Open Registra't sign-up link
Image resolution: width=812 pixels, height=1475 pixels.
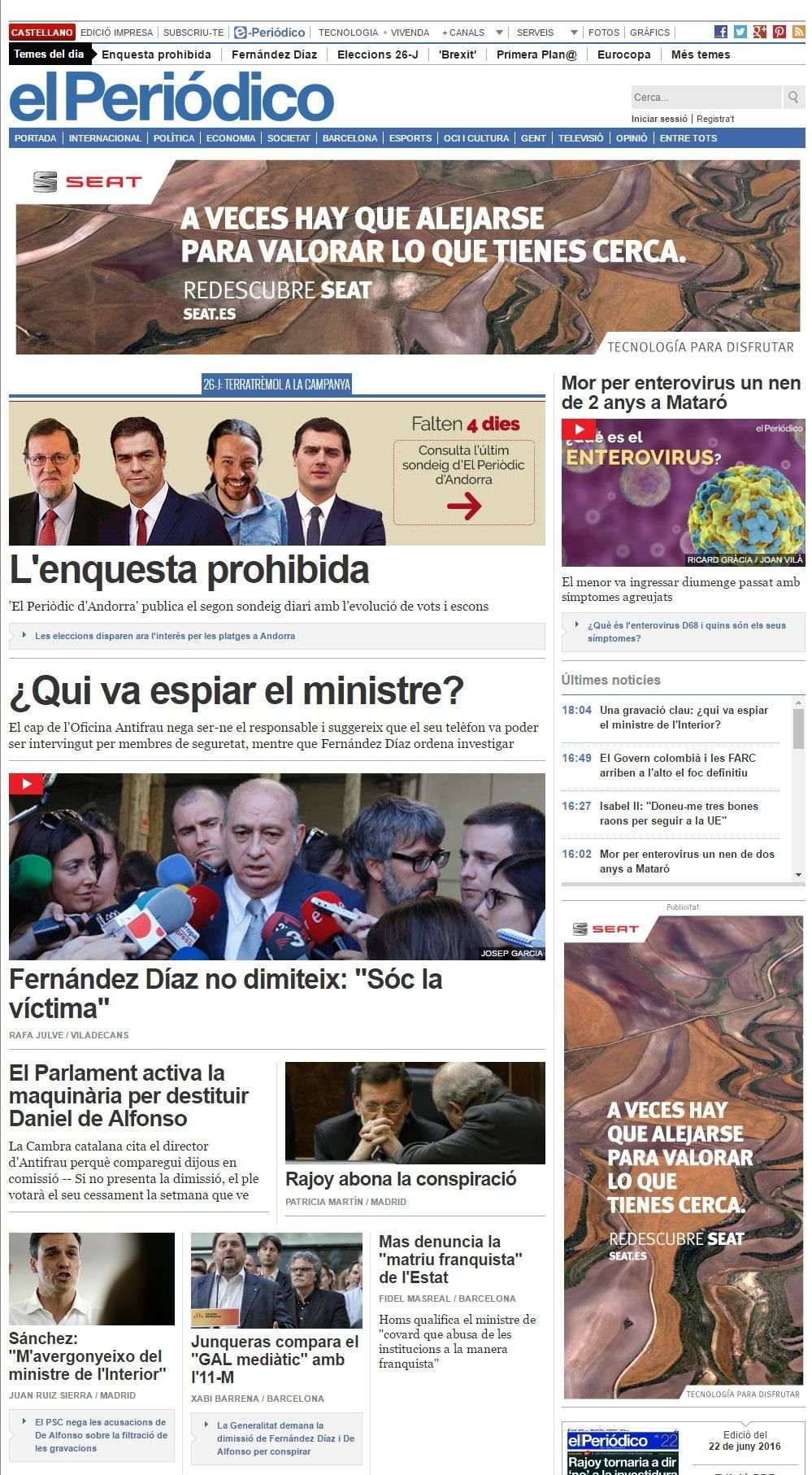(x=714, y=119)
